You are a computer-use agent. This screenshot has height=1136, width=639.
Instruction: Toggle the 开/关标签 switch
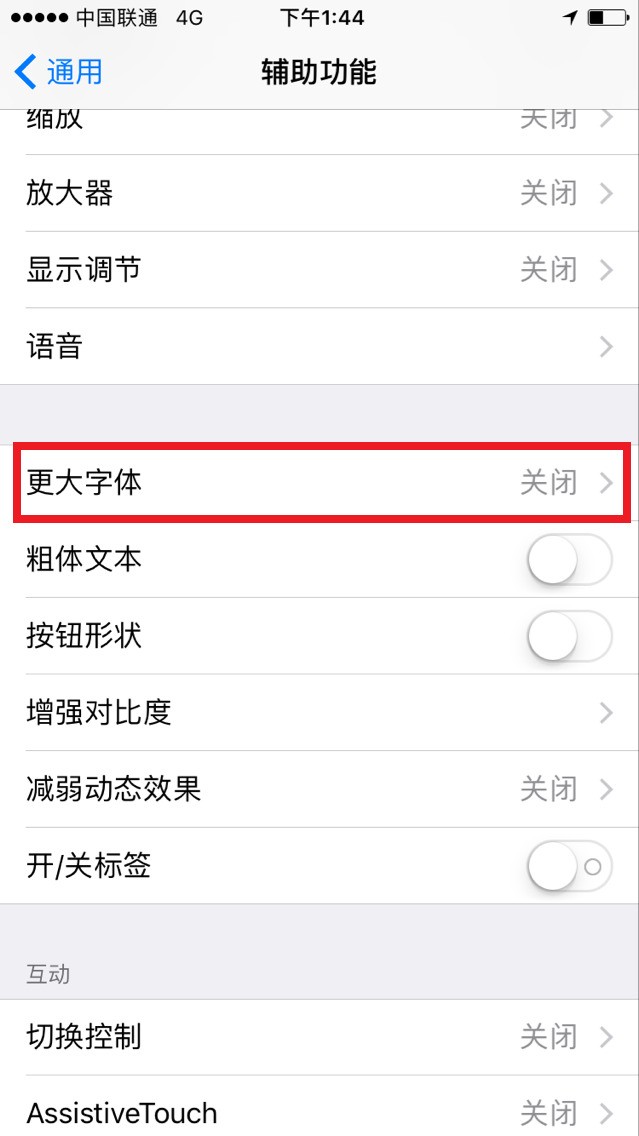pos(568,866)
